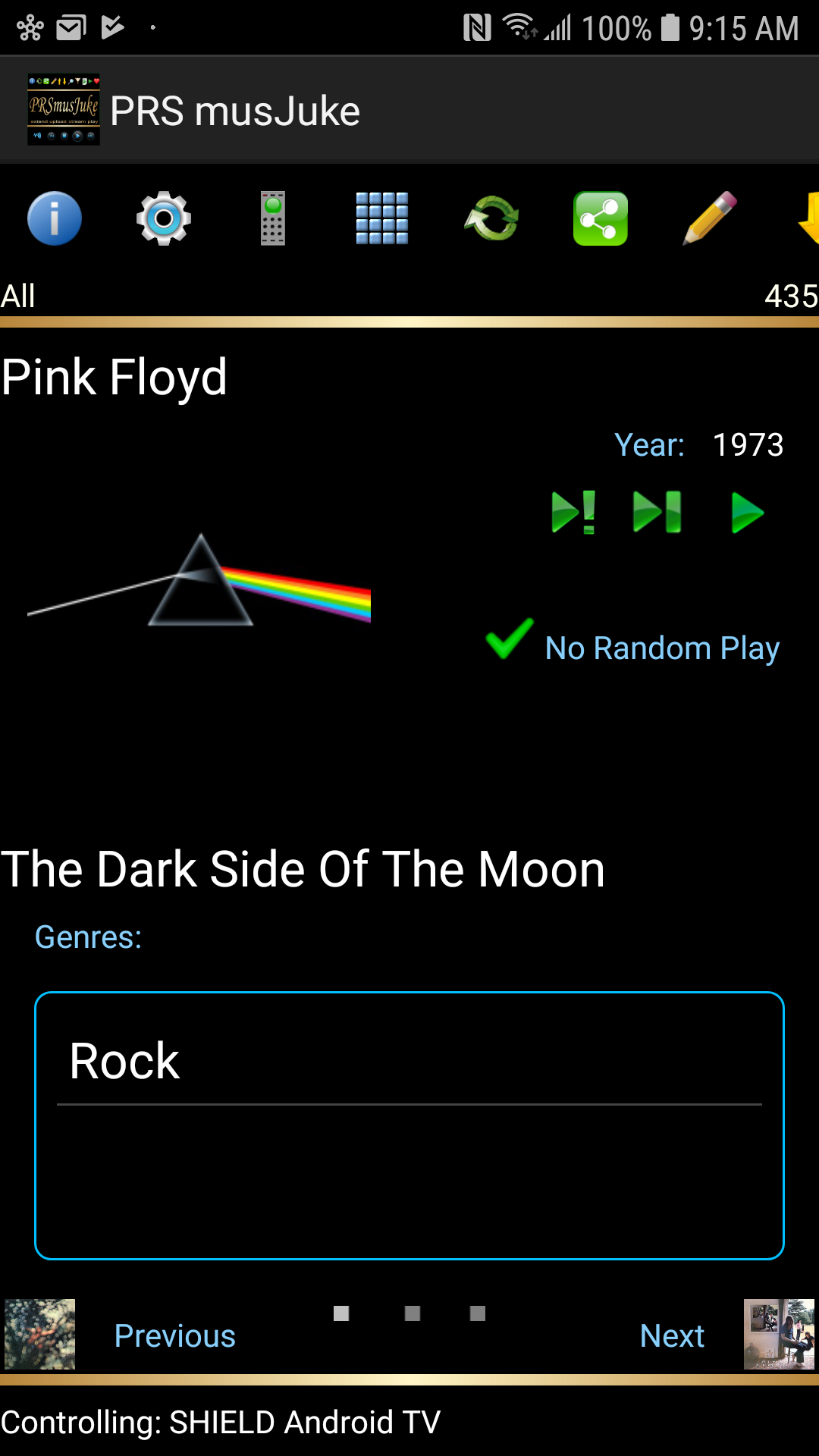This screenshot has height=1456, width=819.
Task: Play album now with exclamation icon
Action: pyautogui.click(x=574, y=513)
